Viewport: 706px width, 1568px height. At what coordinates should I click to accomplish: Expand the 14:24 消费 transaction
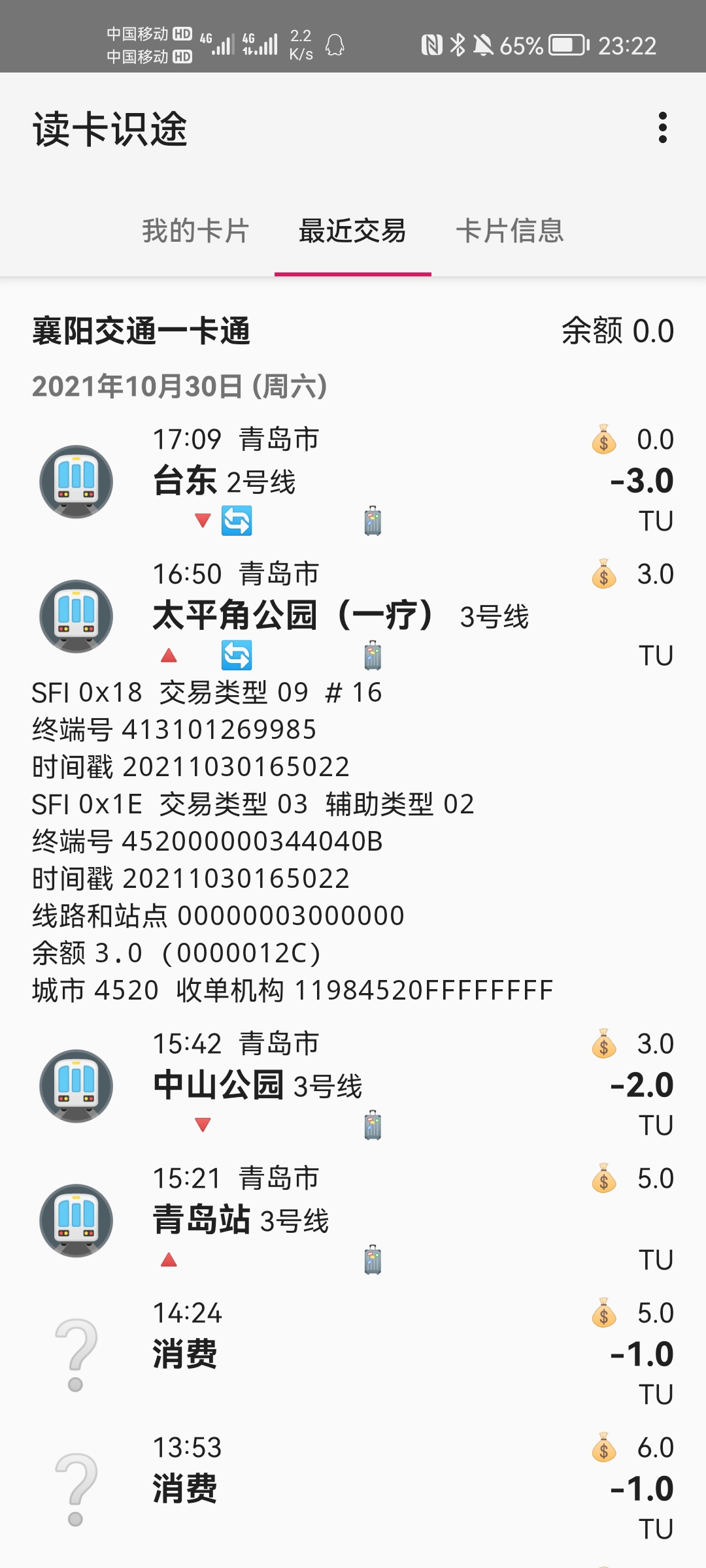353,1354
